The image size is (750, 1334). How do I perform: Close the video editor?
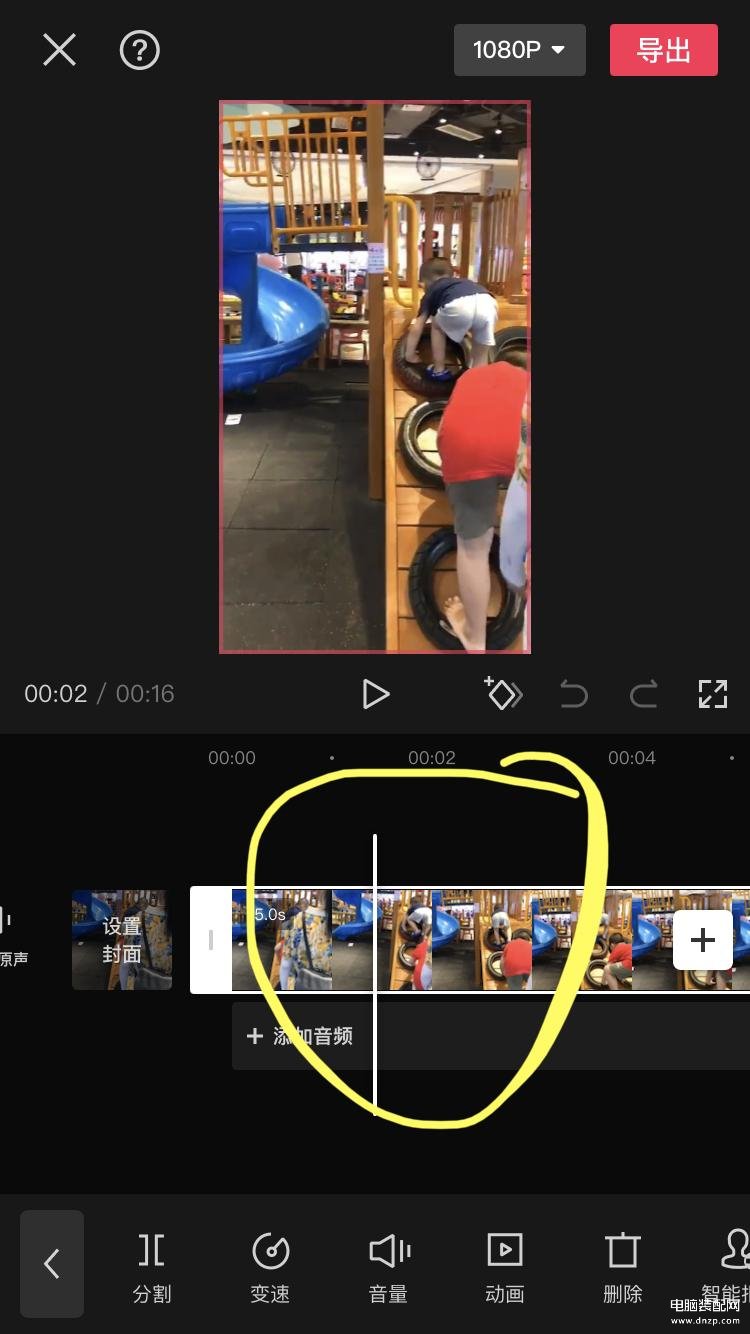click(x=59, y=49)
